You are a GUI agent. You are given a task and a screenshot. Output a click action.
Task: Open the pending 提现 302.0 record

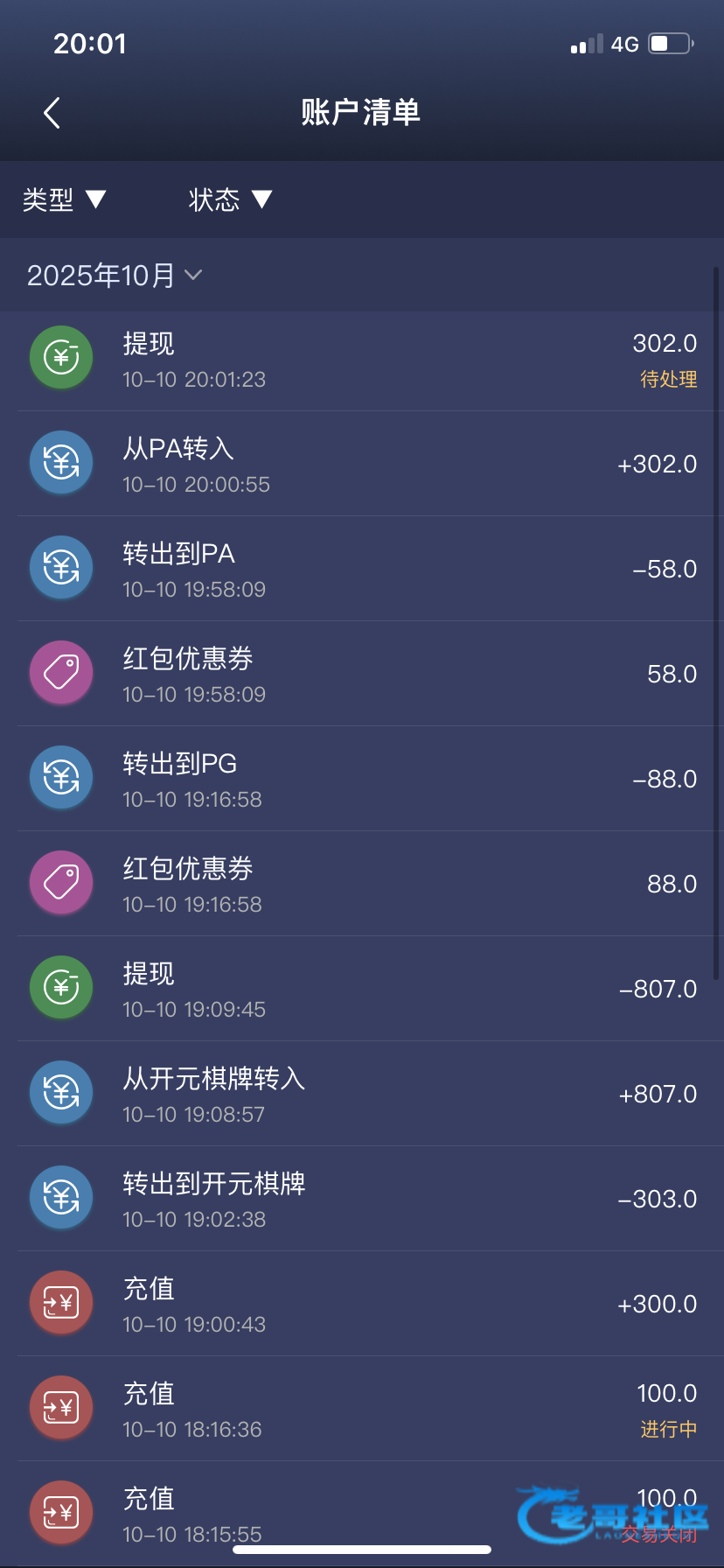pos(362,359)
